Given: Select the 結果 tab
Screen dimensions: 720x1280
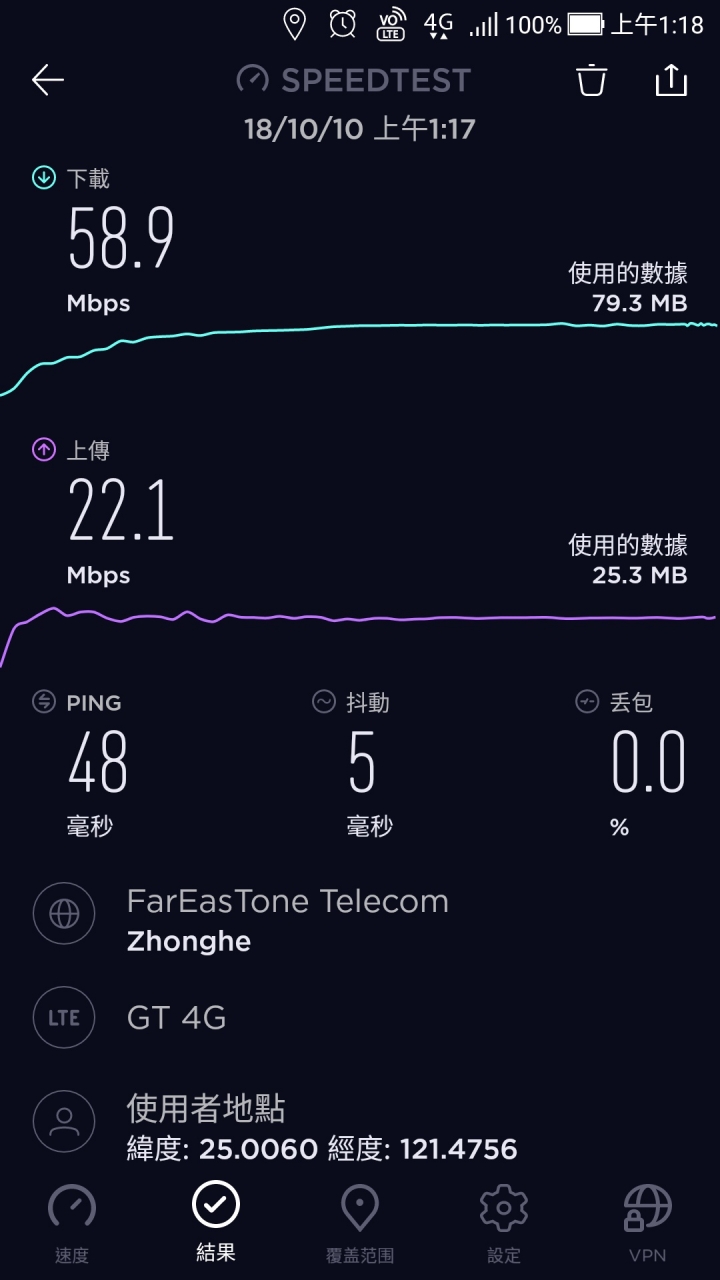Looking at the screenshot, I should [x=216, y=1221].
